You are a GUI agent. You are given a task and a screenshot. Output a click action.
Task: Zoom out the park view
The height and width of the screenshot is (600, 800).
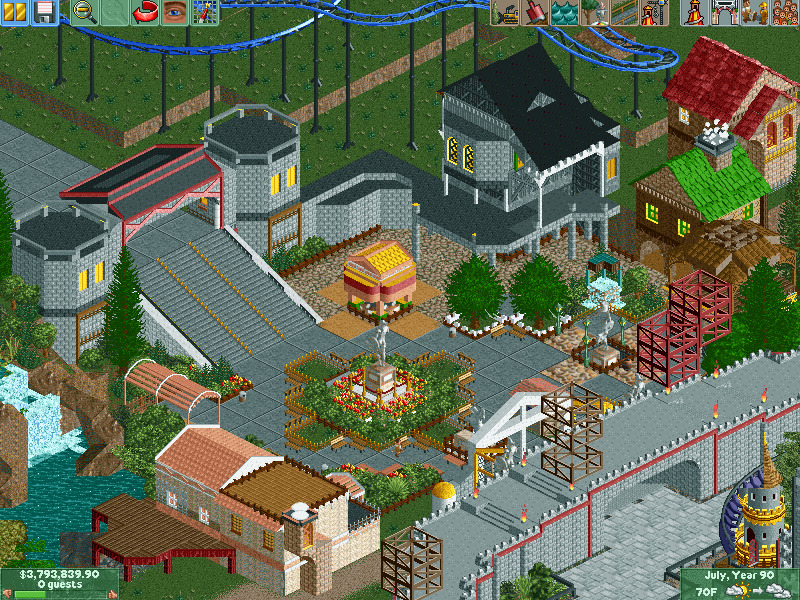[x=84, y=12]
